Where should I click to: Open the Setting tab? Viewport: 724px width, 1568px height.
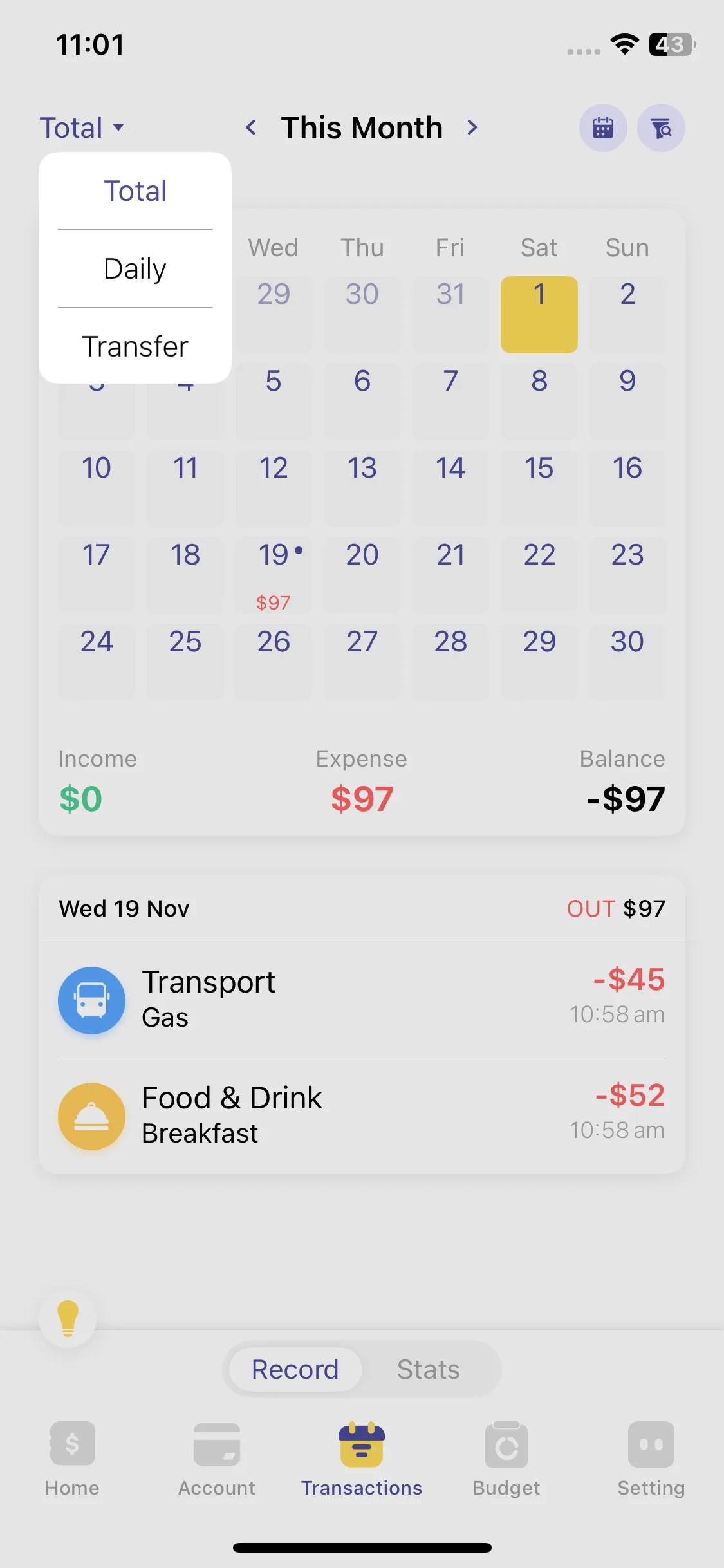coord(651,1459)
